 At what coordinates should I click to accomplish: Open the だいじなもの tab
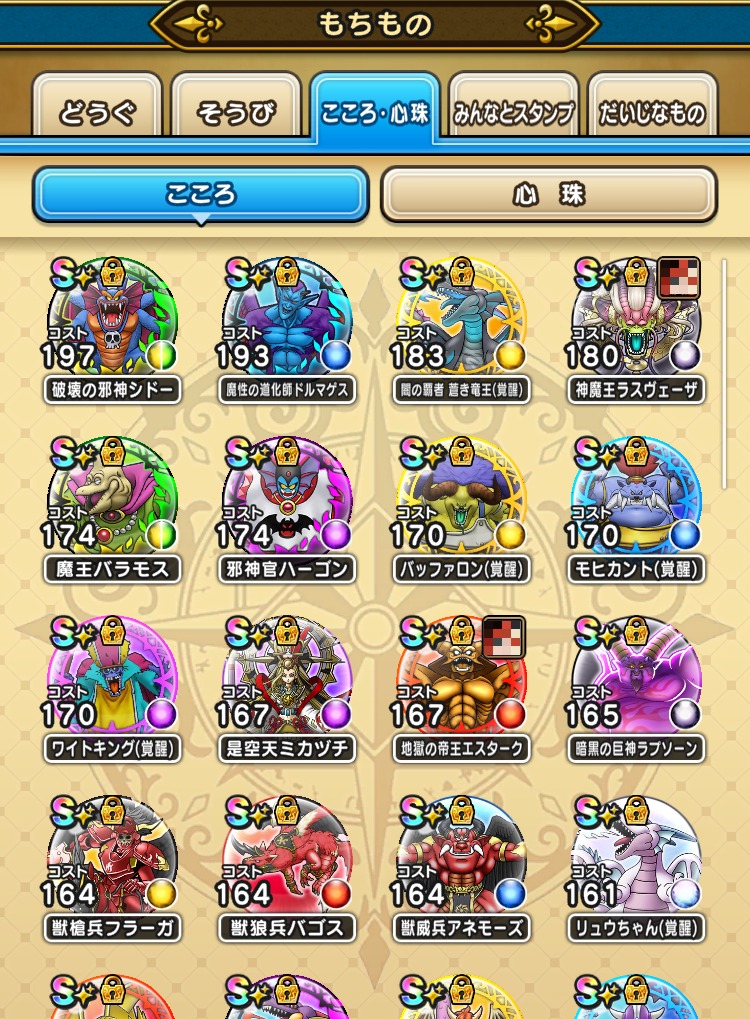coord(652,111)
